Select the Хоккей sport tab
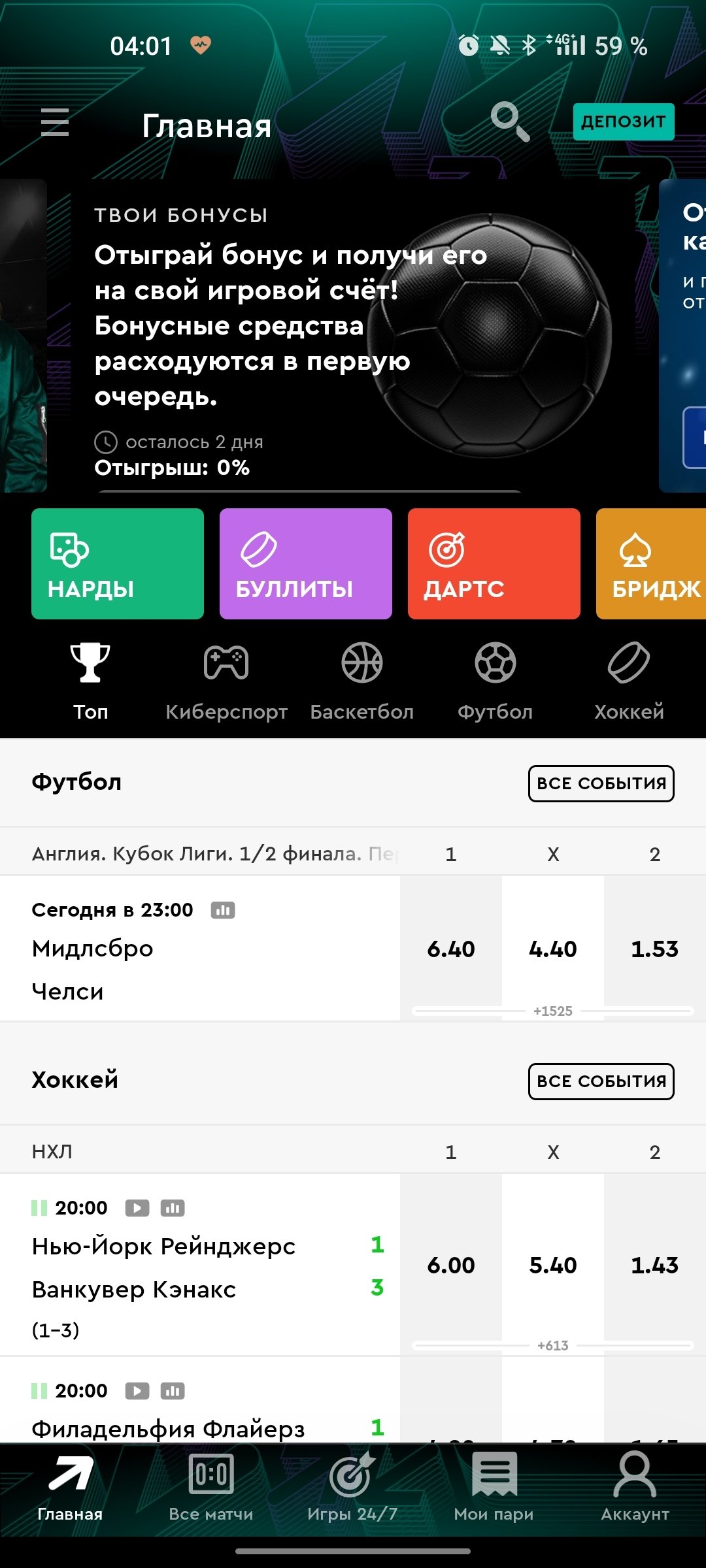The width and height of the screenshot is (706, 1568). click(x=629, y=681)
